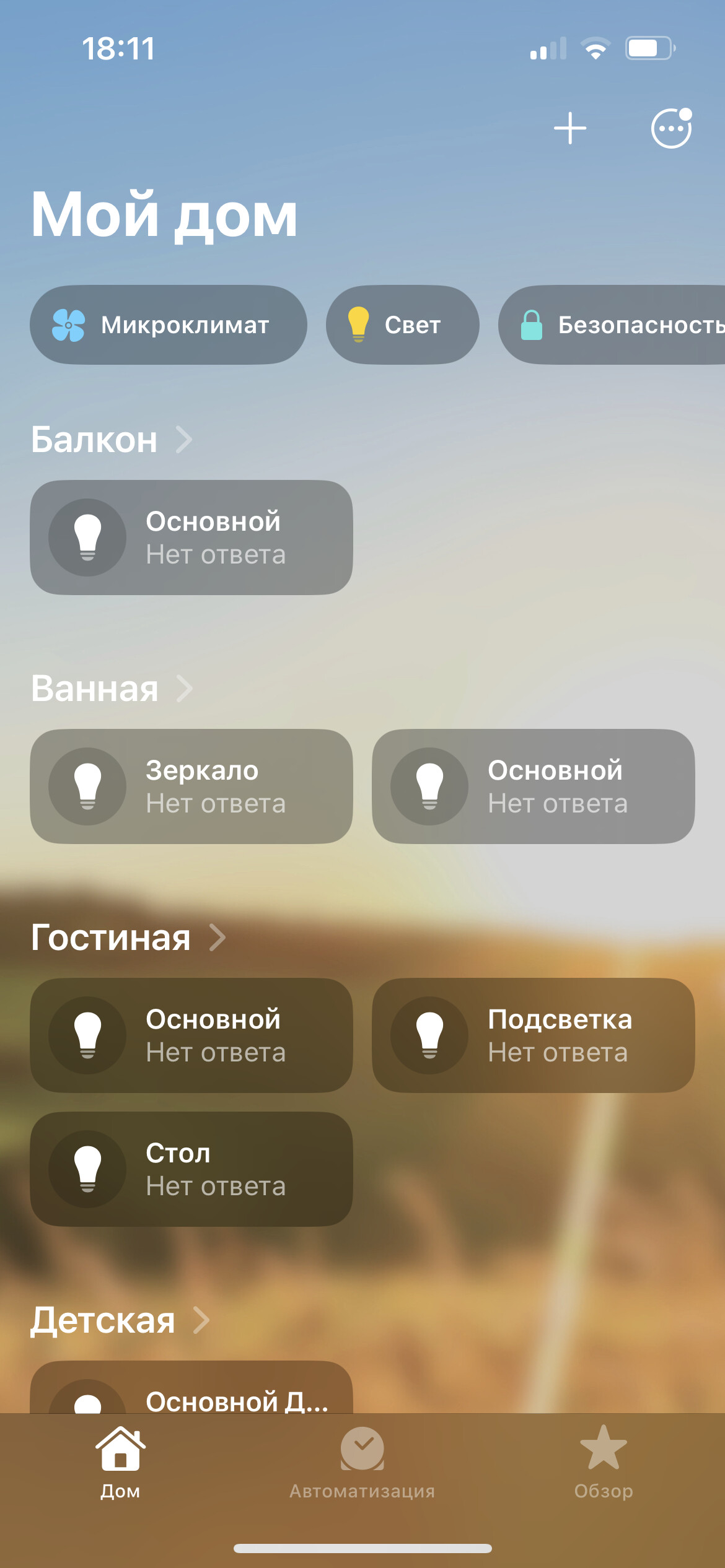Select the Свет category chip
725x1568 pixels.
click(403, 324)
